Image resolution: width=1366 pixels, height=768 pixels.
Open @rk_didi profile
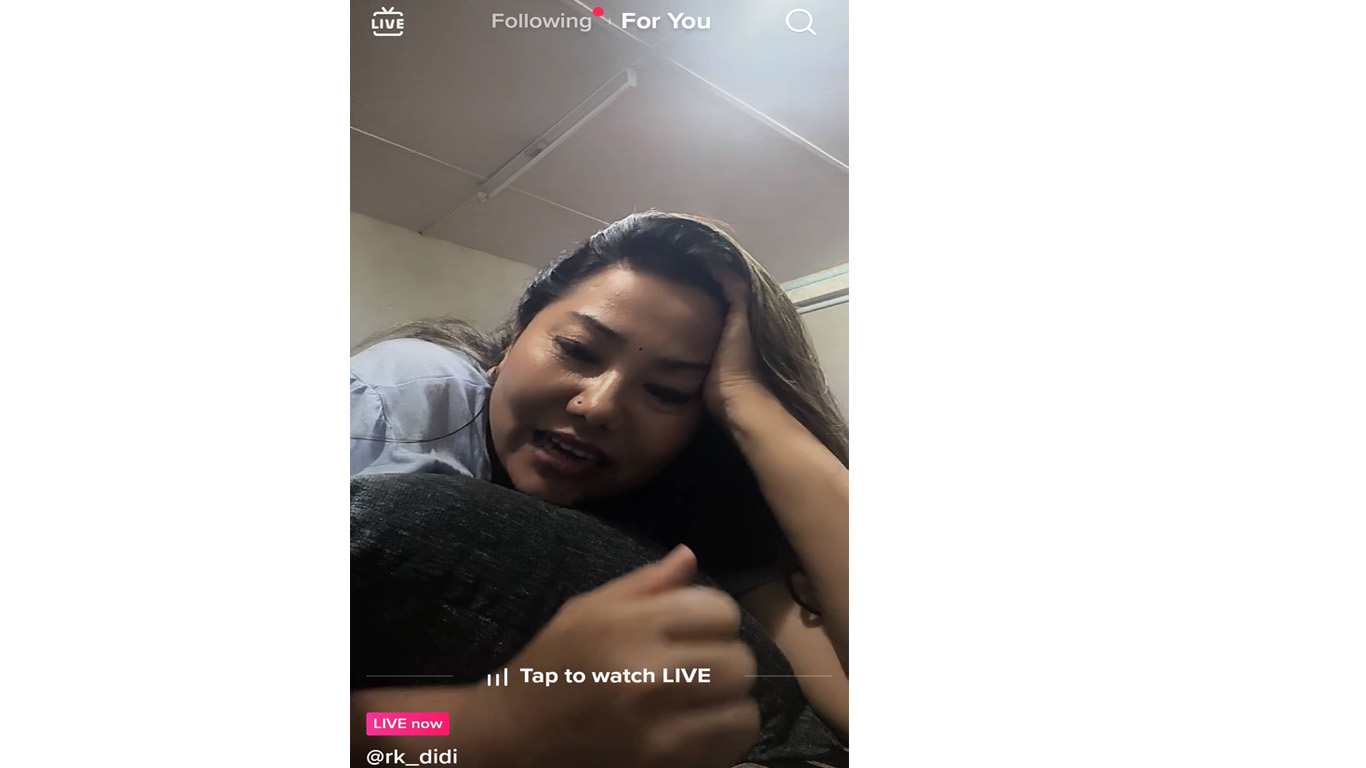point(412,756)
